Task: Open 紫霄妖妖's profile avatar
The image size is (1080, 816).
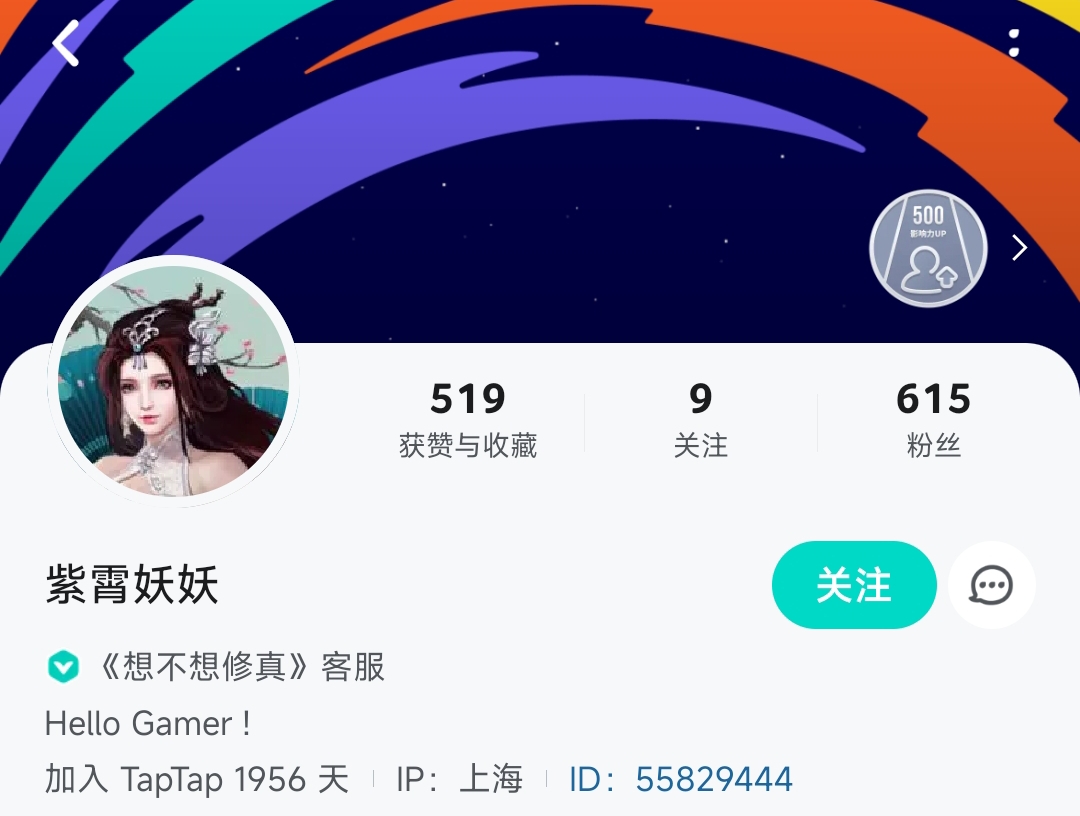Action: click(173, 381)
